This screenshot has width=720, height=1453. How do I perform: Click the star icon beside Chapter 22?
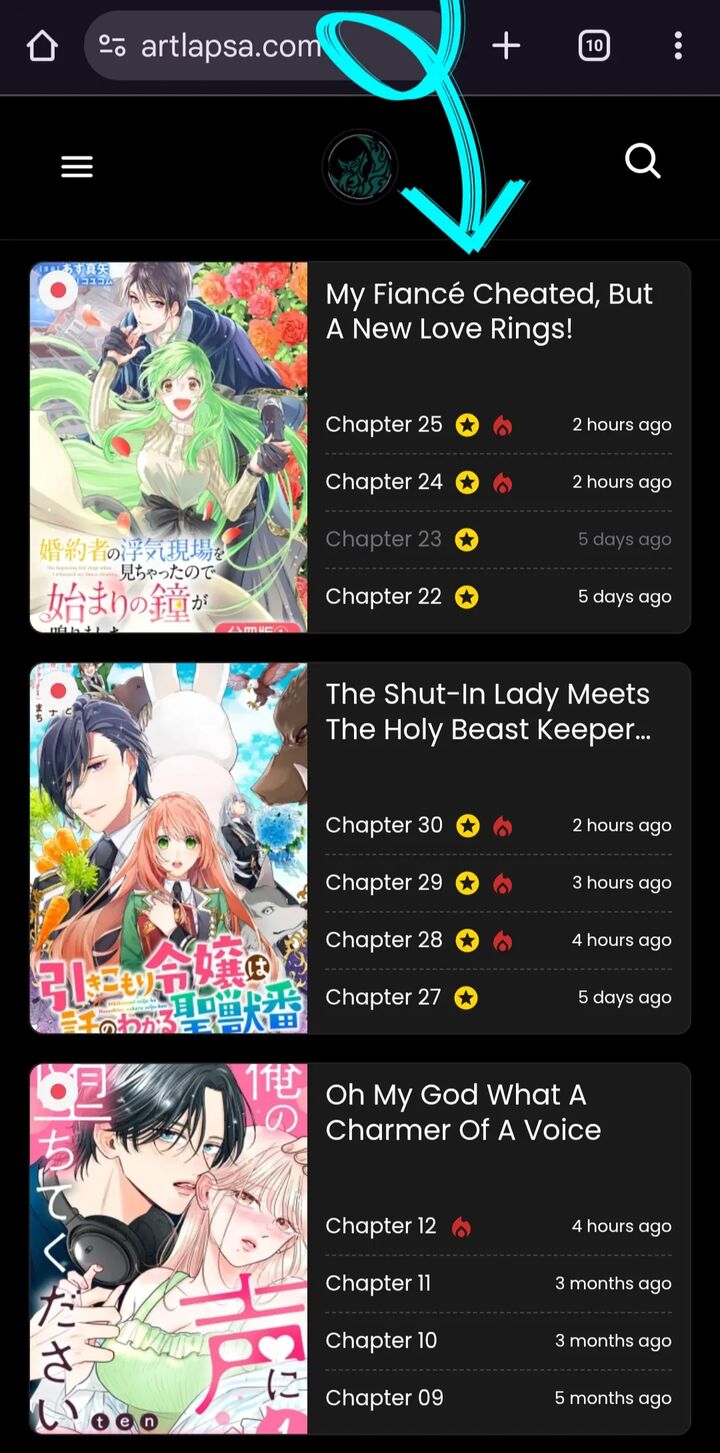(468, 596)
